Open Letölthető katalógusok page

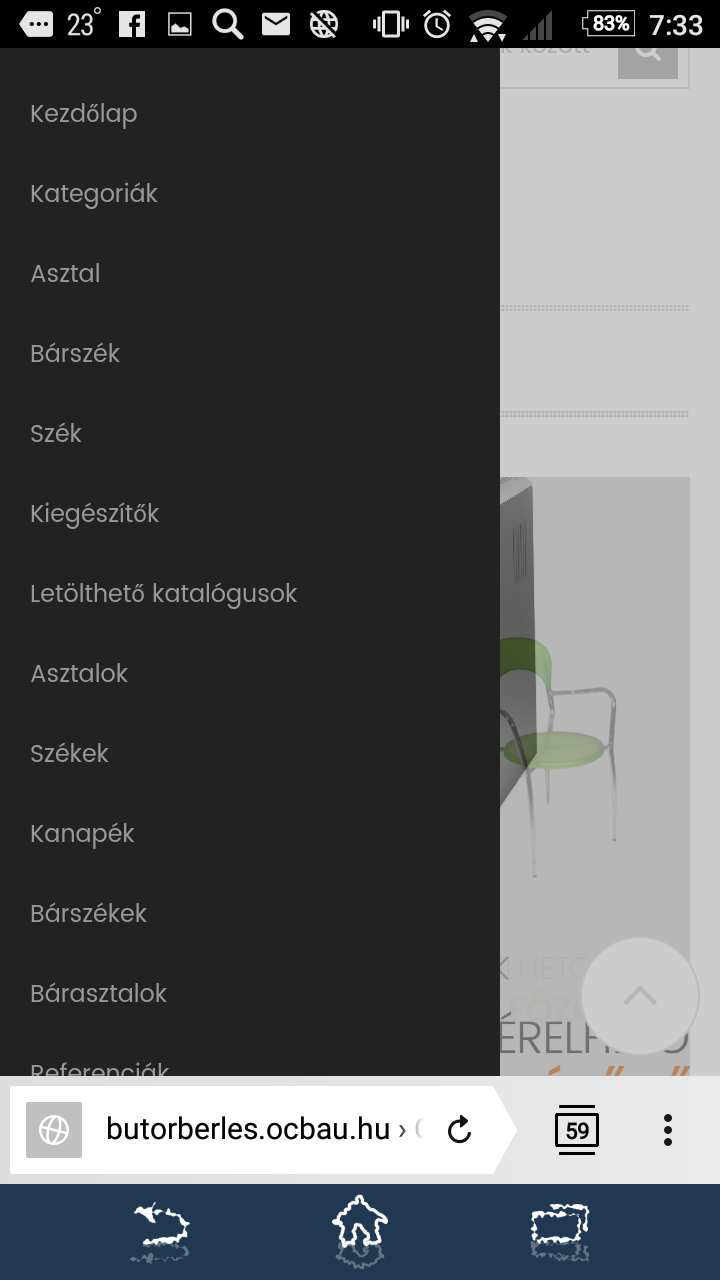point(164,594)
